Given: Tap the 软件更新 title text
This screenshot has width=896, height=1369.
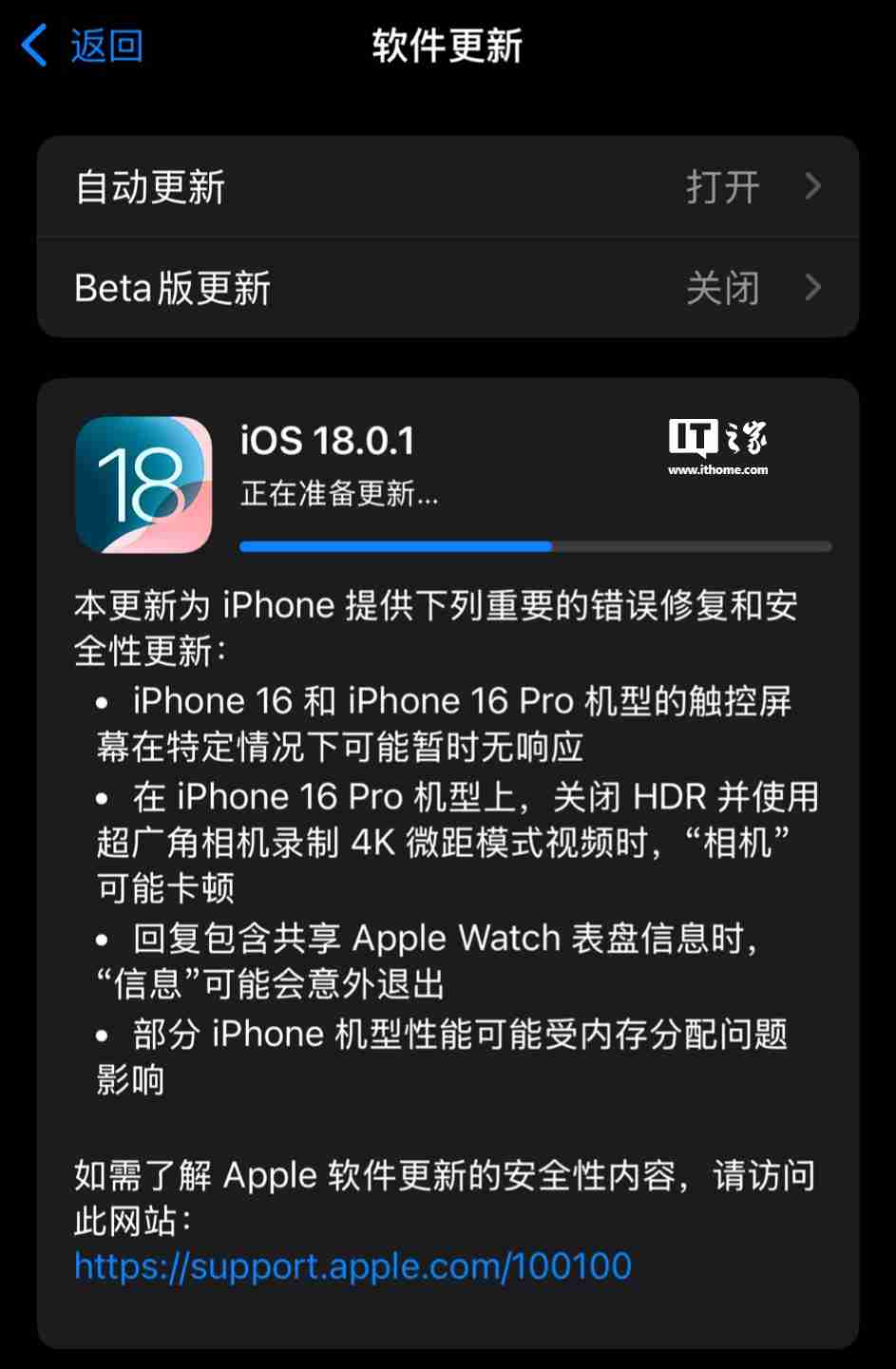Looking at the screenshot, I should (448, 45).
